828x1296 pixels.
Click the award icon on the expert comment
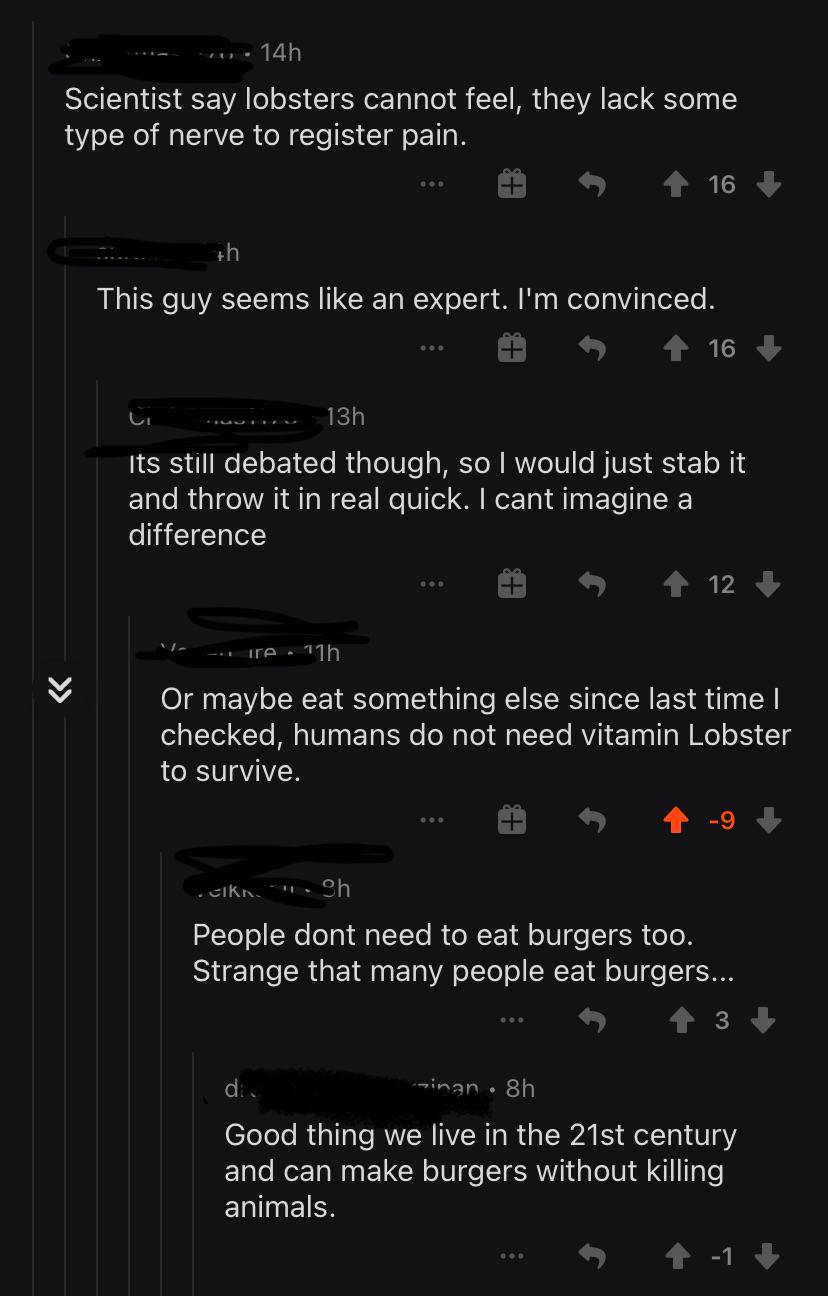[512, 347]
